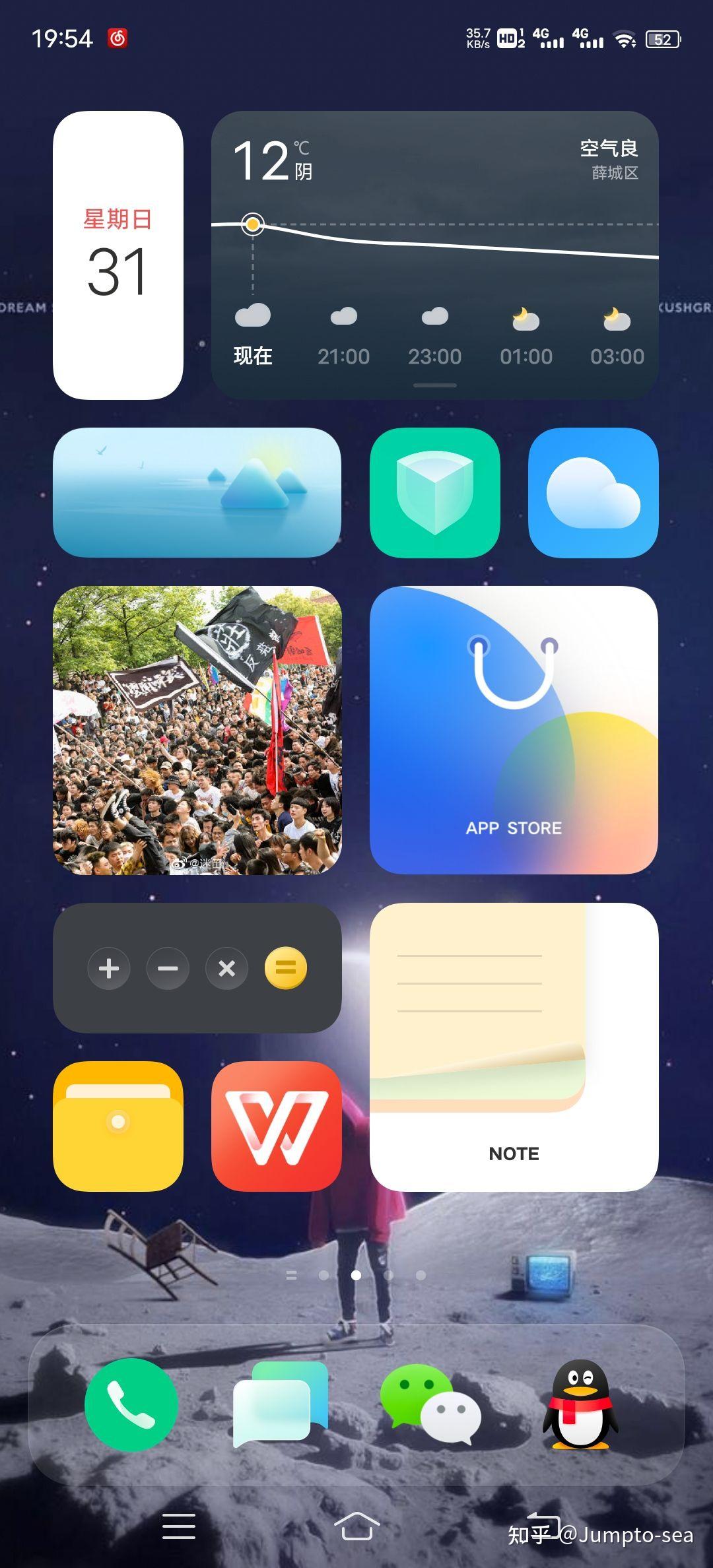Open the messages app in dock
This screenshot has height=1568, width=713.
(280, 1405)
